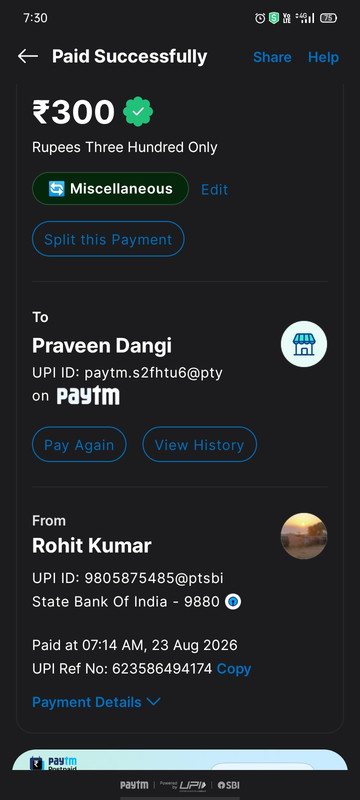Pay Again to Praveen Dangi

coord(79,444)
